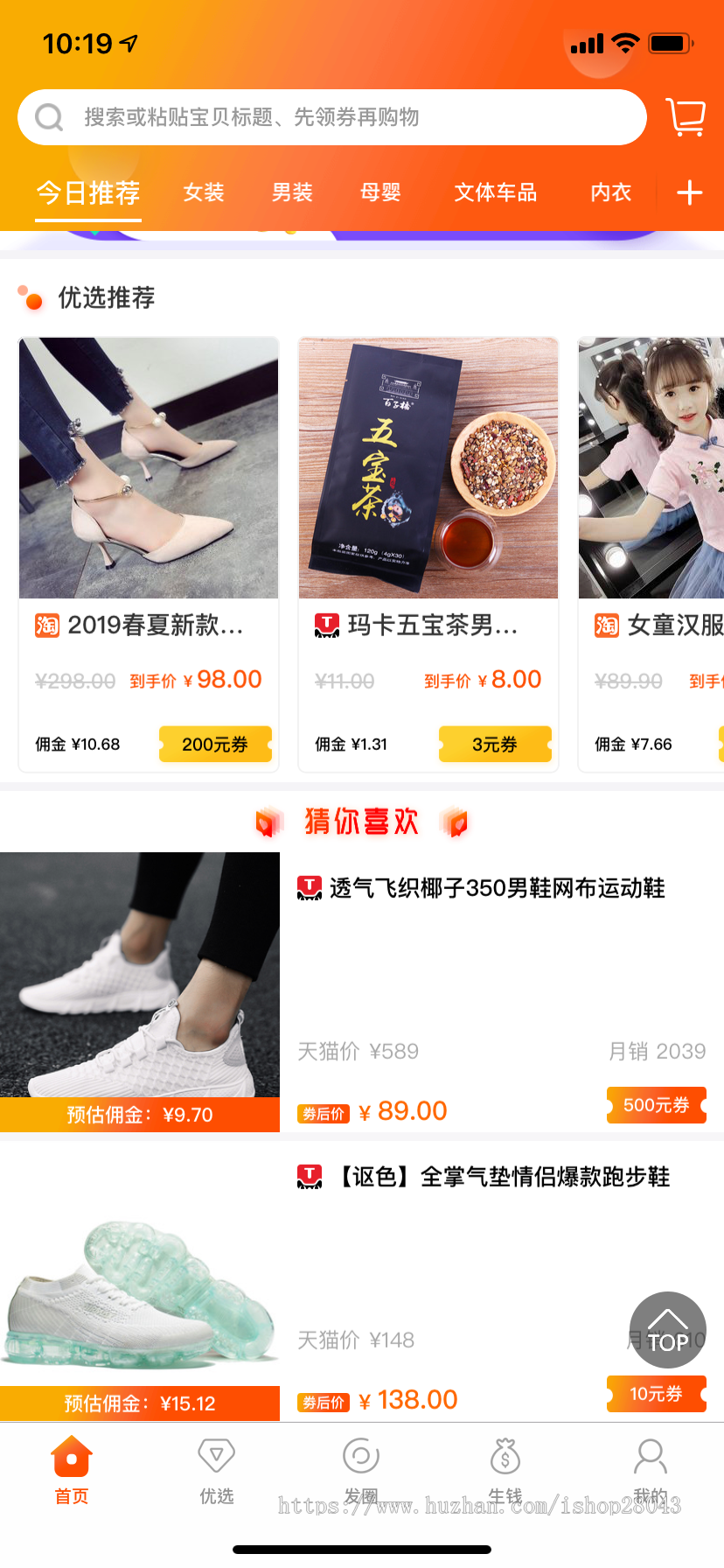Switch to the 女装 category tab
724x1568 pixels.
pos(204,192)
